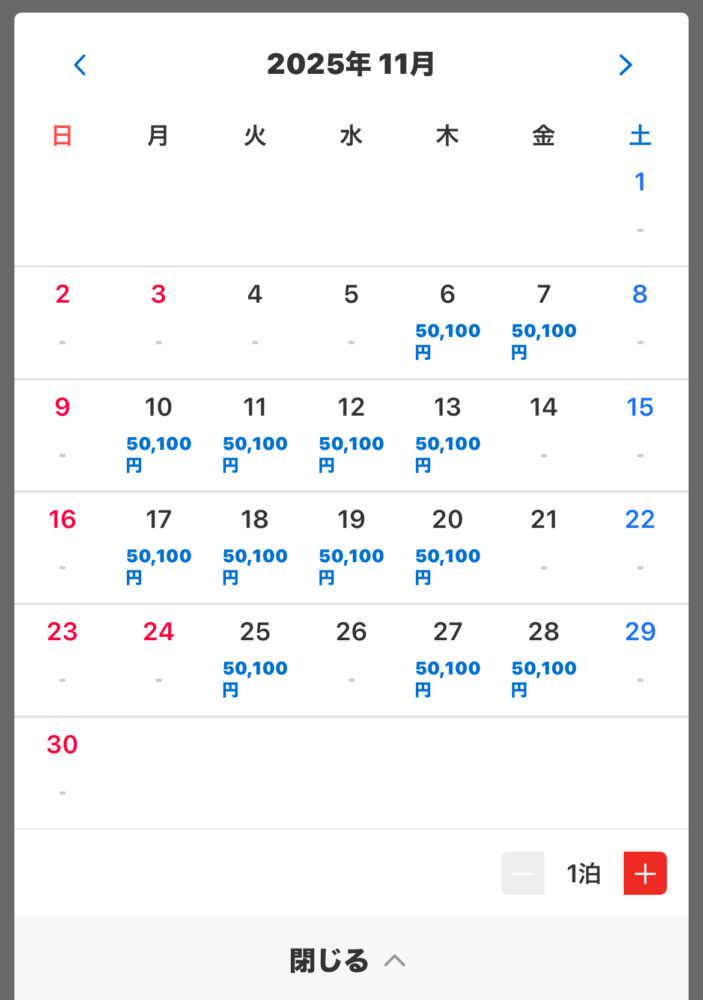
Task: Select November 7 priced 50,100円
Action: coord(543,322)
